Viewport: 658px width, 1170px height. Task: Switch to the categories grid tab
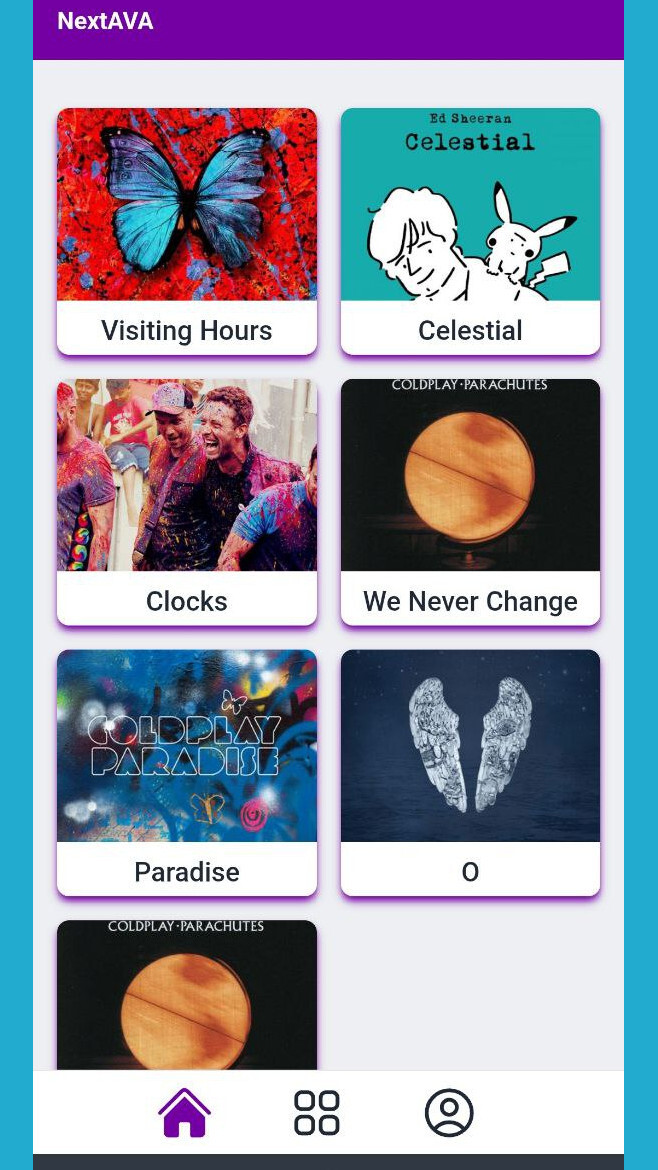317,1113
